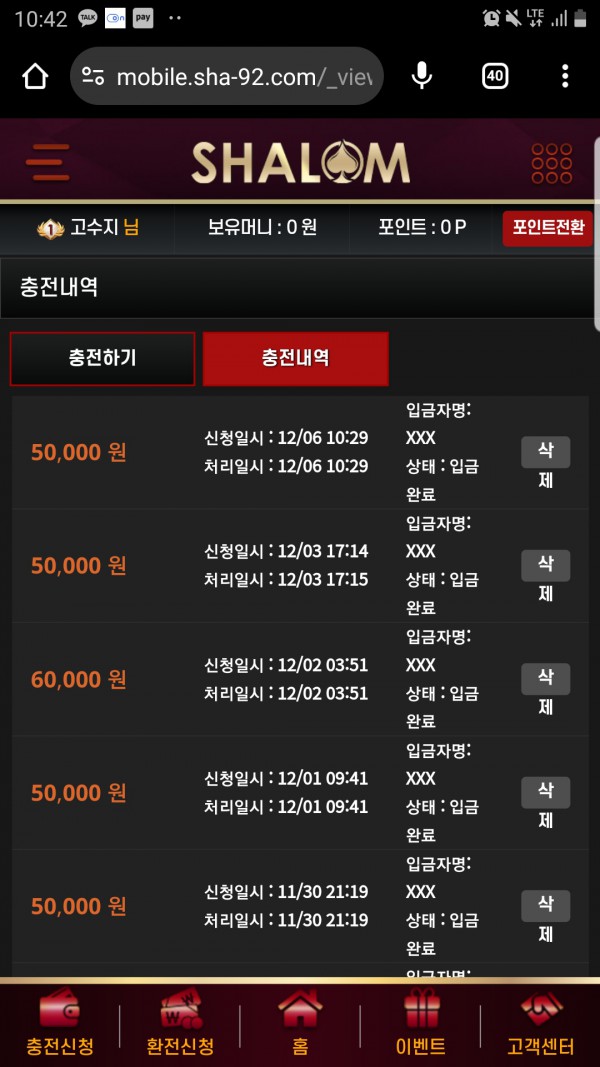Tap the 포인트전환 button
Screen dimensions: 600x1067
point(547,227)
